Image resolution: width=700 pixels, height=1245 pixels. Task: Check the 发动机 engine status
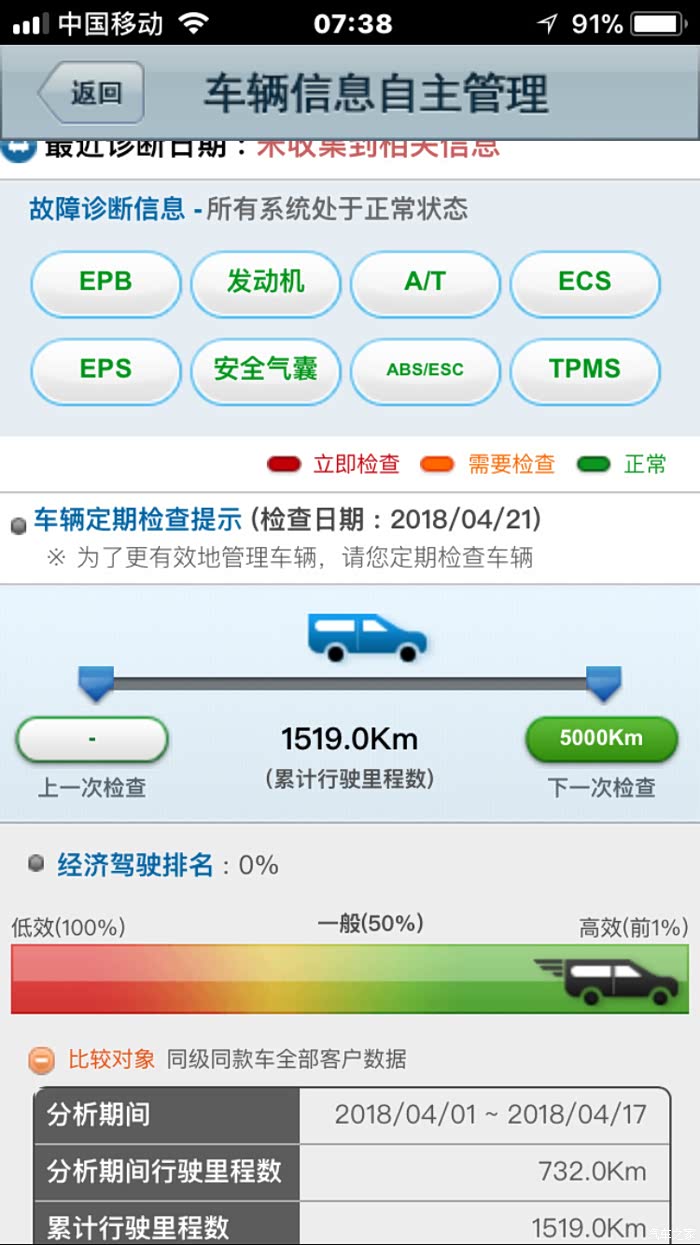click(265, 282)
